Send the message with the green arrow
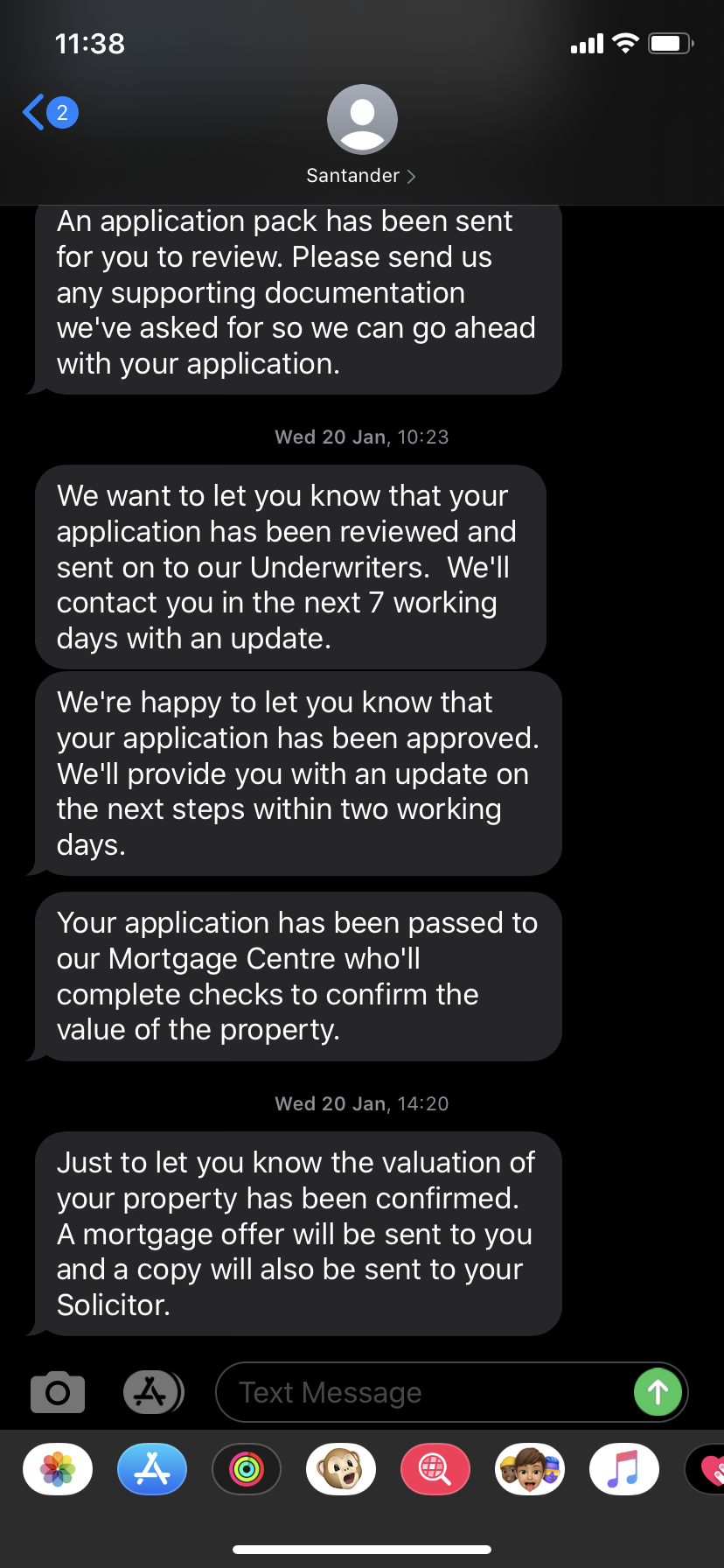Screen dimensions: 724x1568 (658, 1392)
